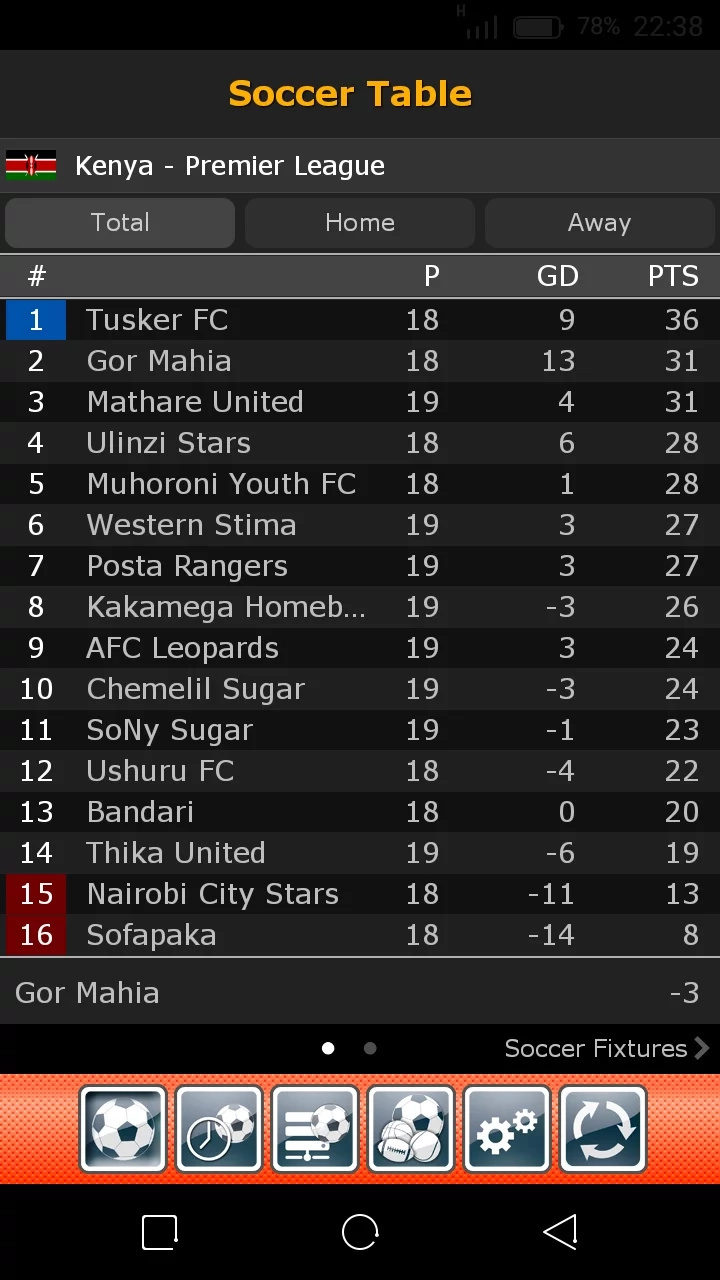Open the list and ball toolbar icon
This screenshot has height=1280, width=720.
pyautogui.click(x=315, y=1129)
